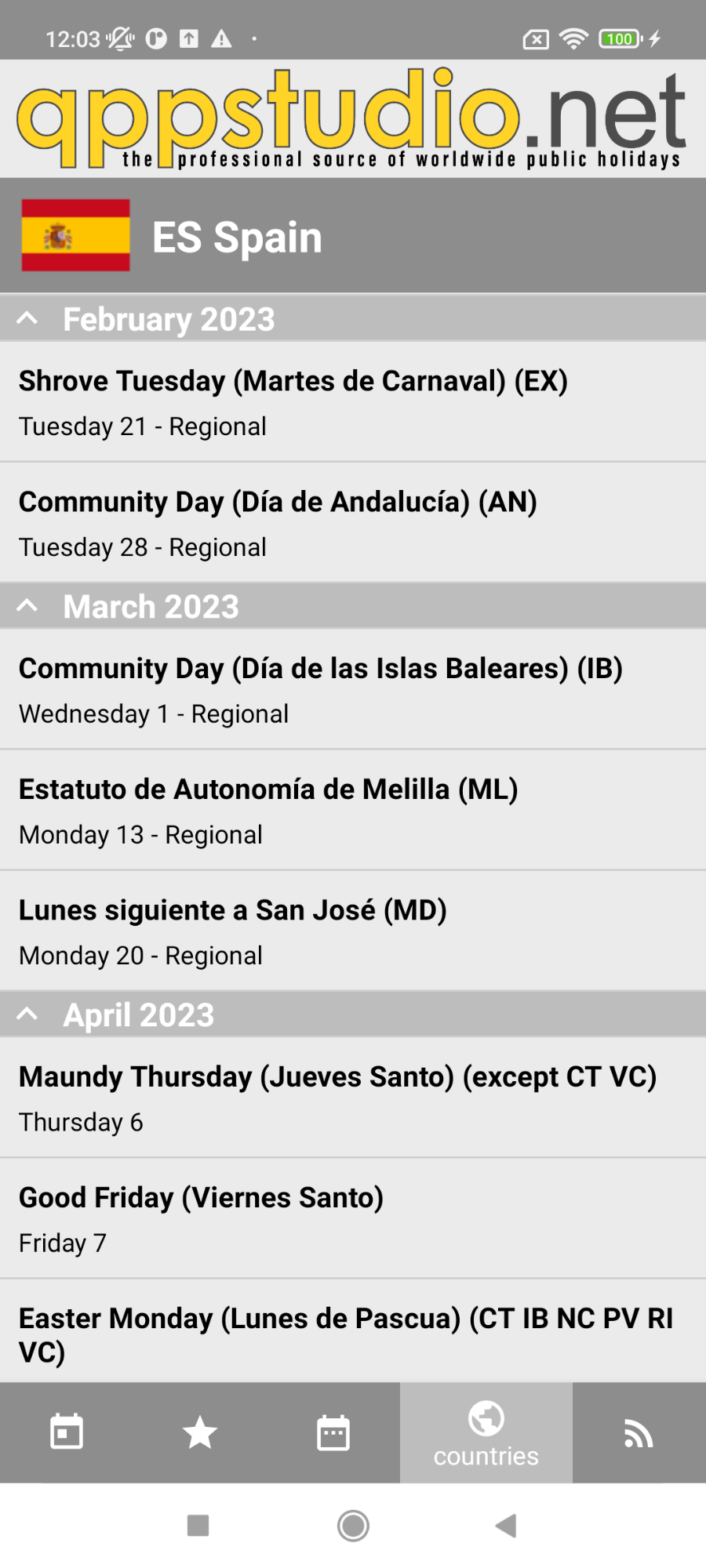Open Día de las Islas Baleares entry
The height and width of the screenshot is (1568, 706).
click(353, 690)
